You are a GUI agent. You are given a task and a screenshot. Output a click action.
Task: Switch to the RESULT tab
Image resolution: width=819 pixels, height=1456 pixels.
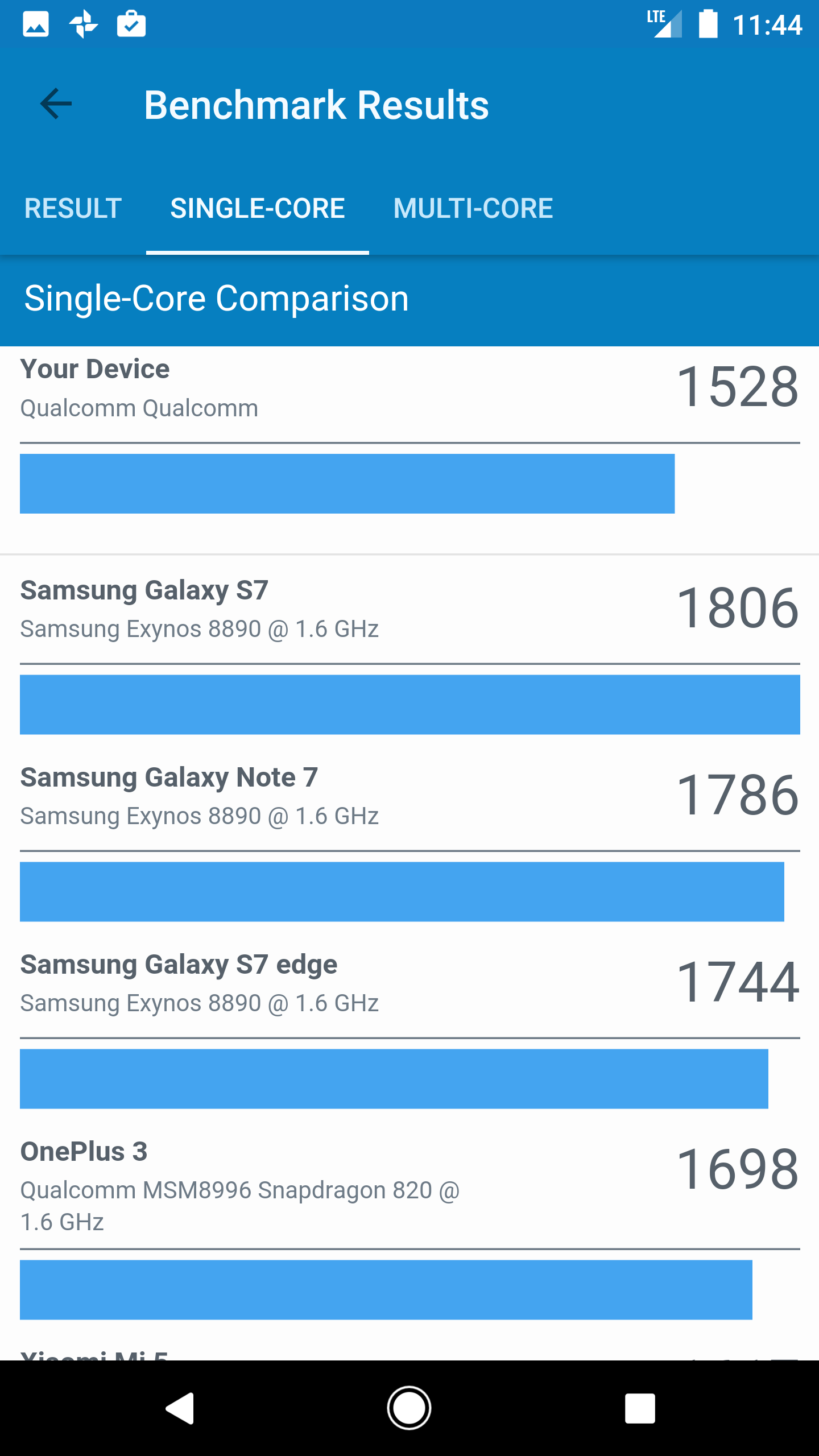(73, 208)
